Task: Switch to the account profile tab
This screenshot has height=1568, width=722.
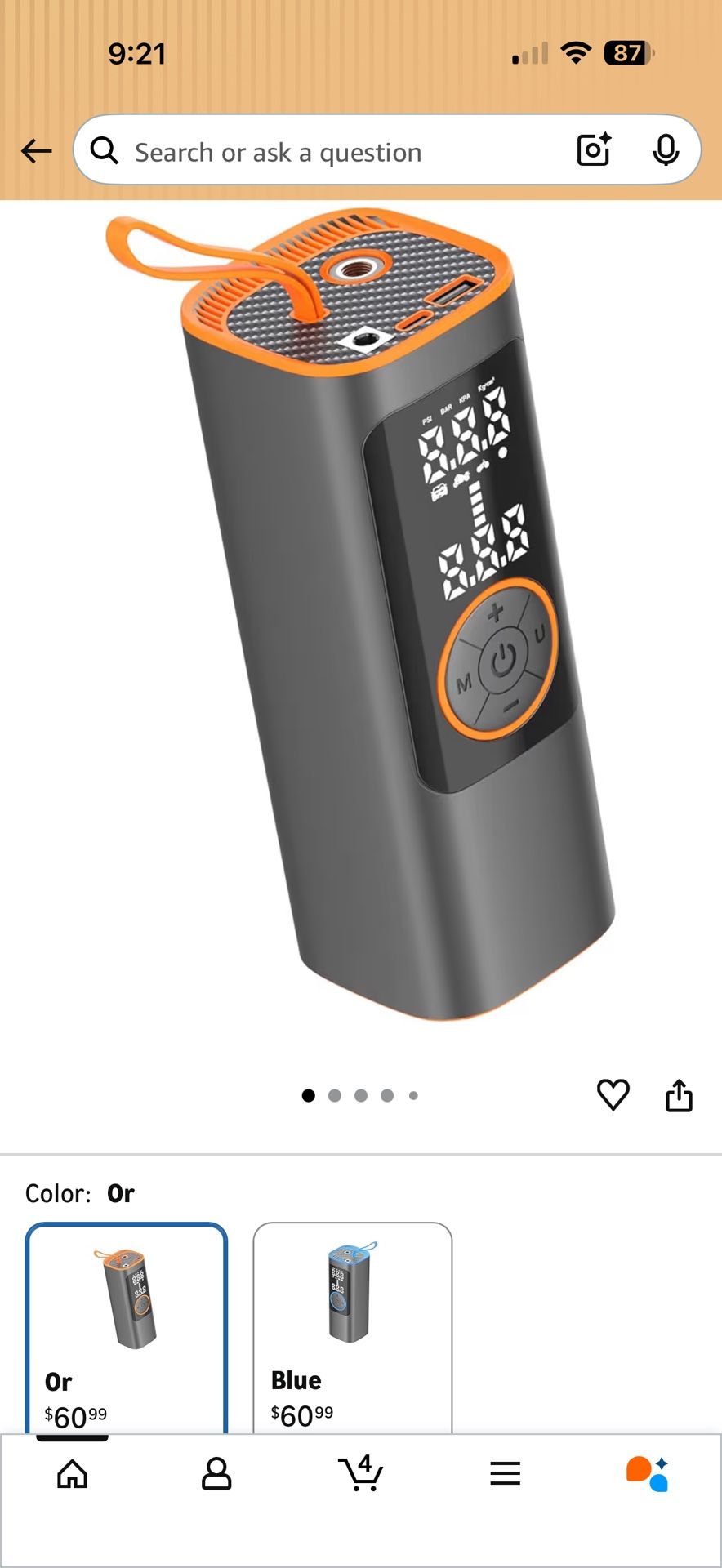Action: click(216, 1473)
